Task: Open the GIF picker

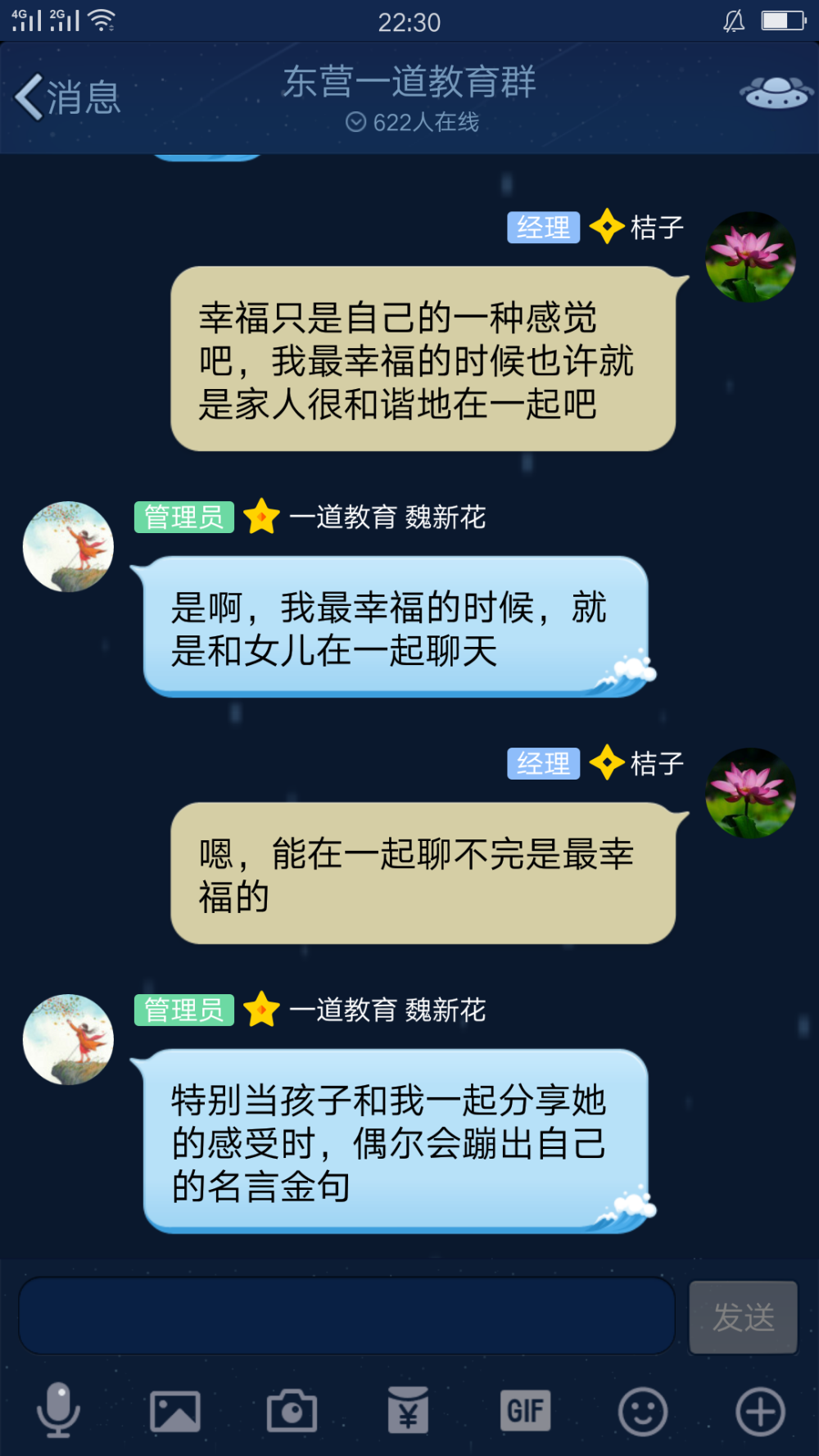Action: tap(525, 1410)
